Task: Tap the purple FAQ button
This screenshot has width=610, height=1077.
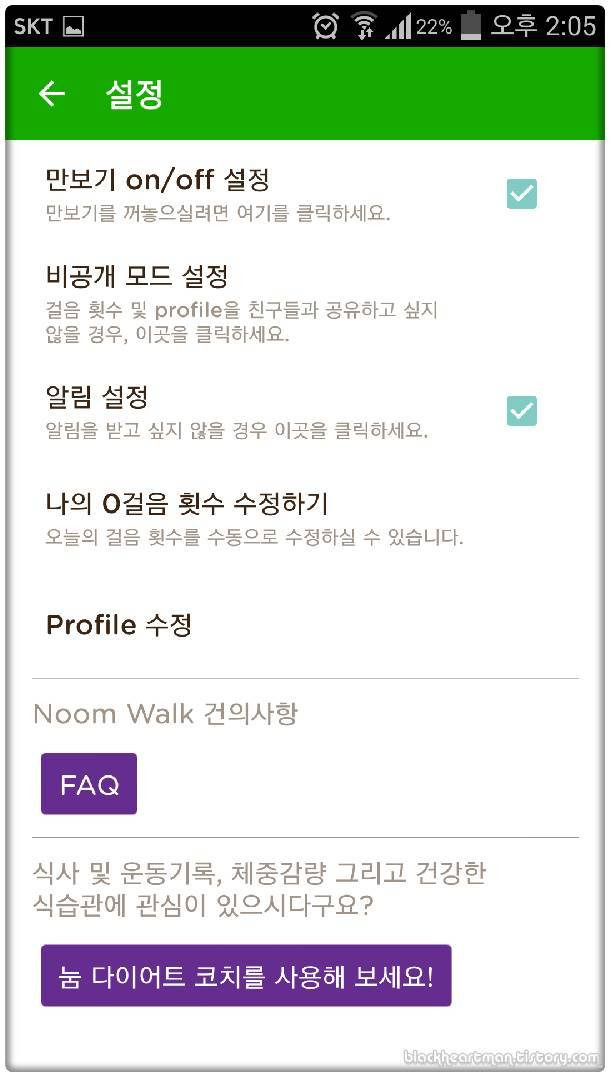Action: point(89,784)
